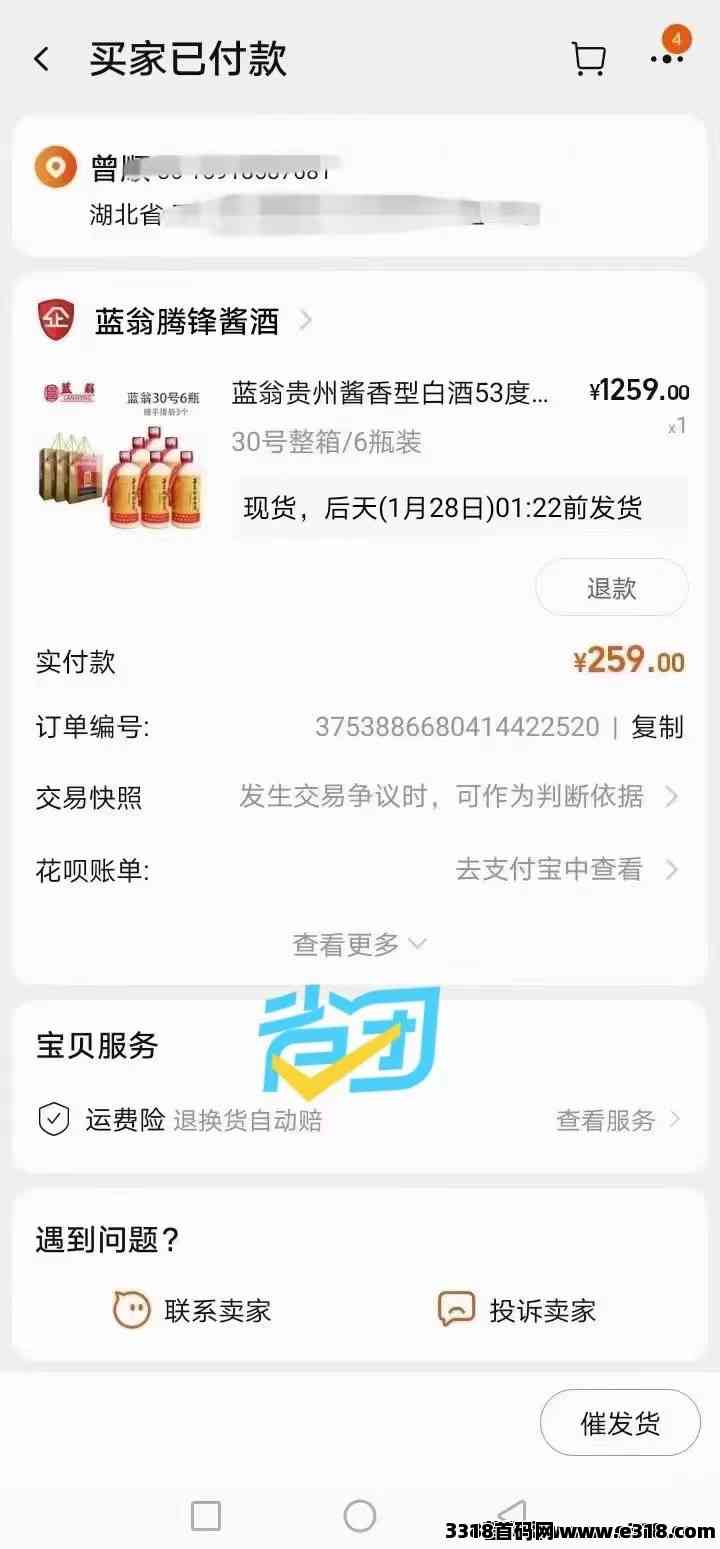File a complaint with 投诉卖家
This screenshot has height=1549, width=720.
point(517,1310)
